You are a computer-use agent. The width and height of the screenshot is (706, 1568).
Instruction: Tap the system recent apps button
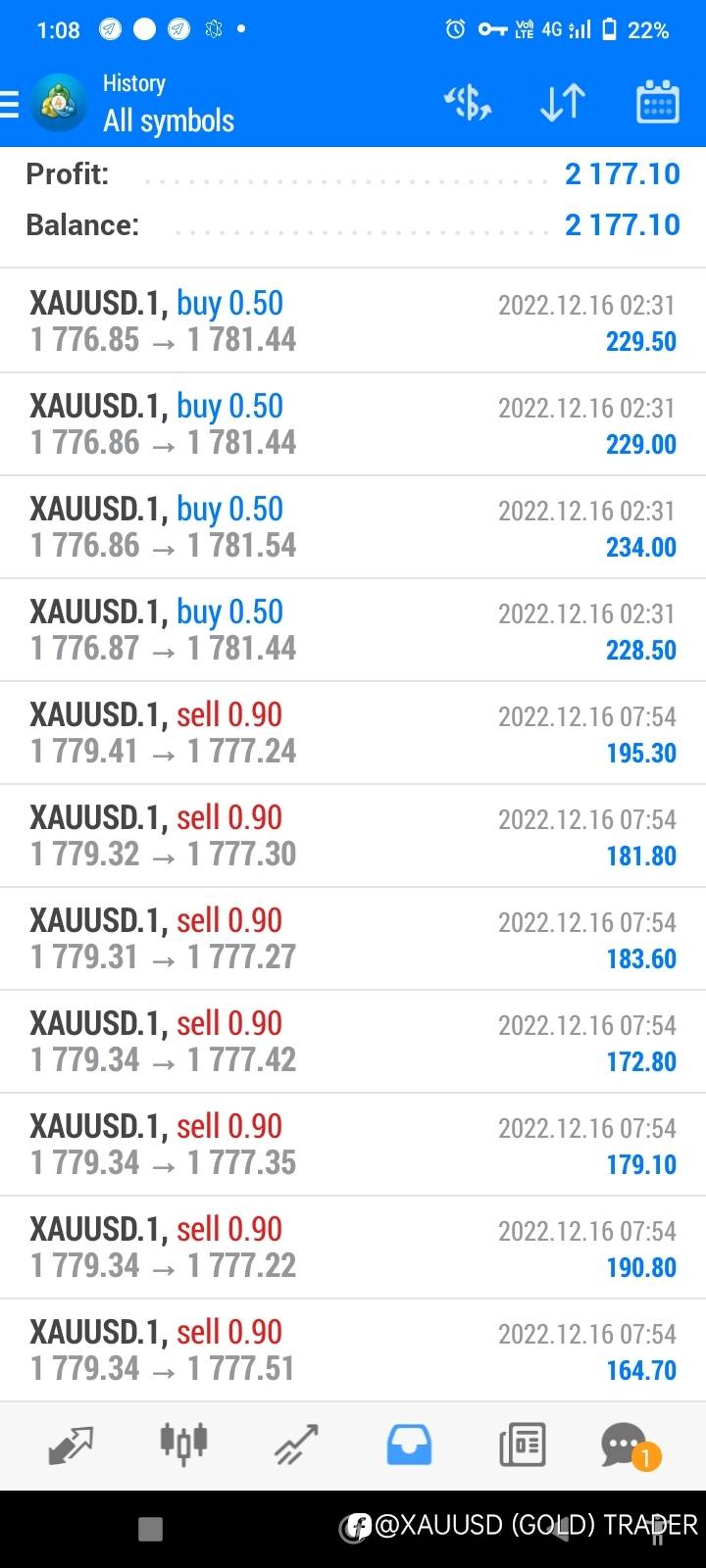(x=150, y=1529)
